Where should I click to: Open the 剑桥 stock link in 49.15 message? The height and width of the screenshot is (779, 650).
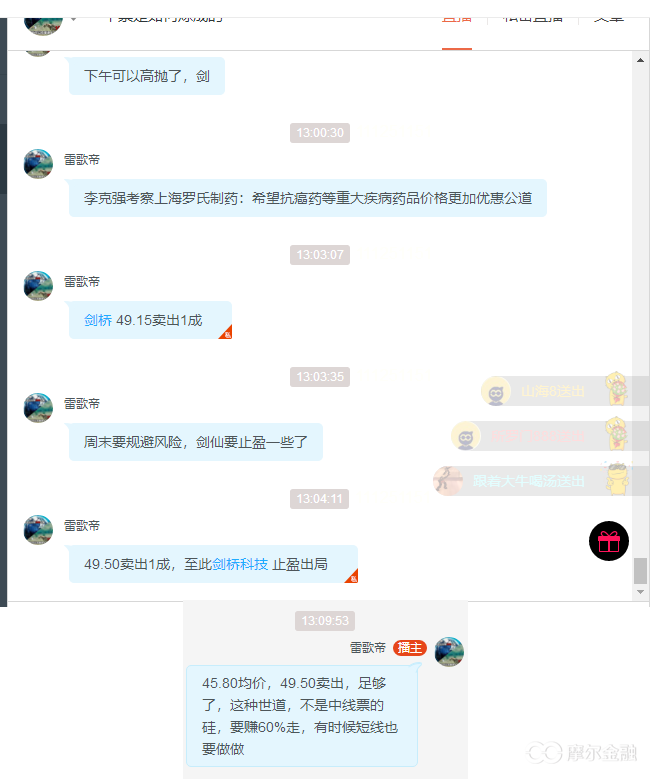(x=98, y=320)
